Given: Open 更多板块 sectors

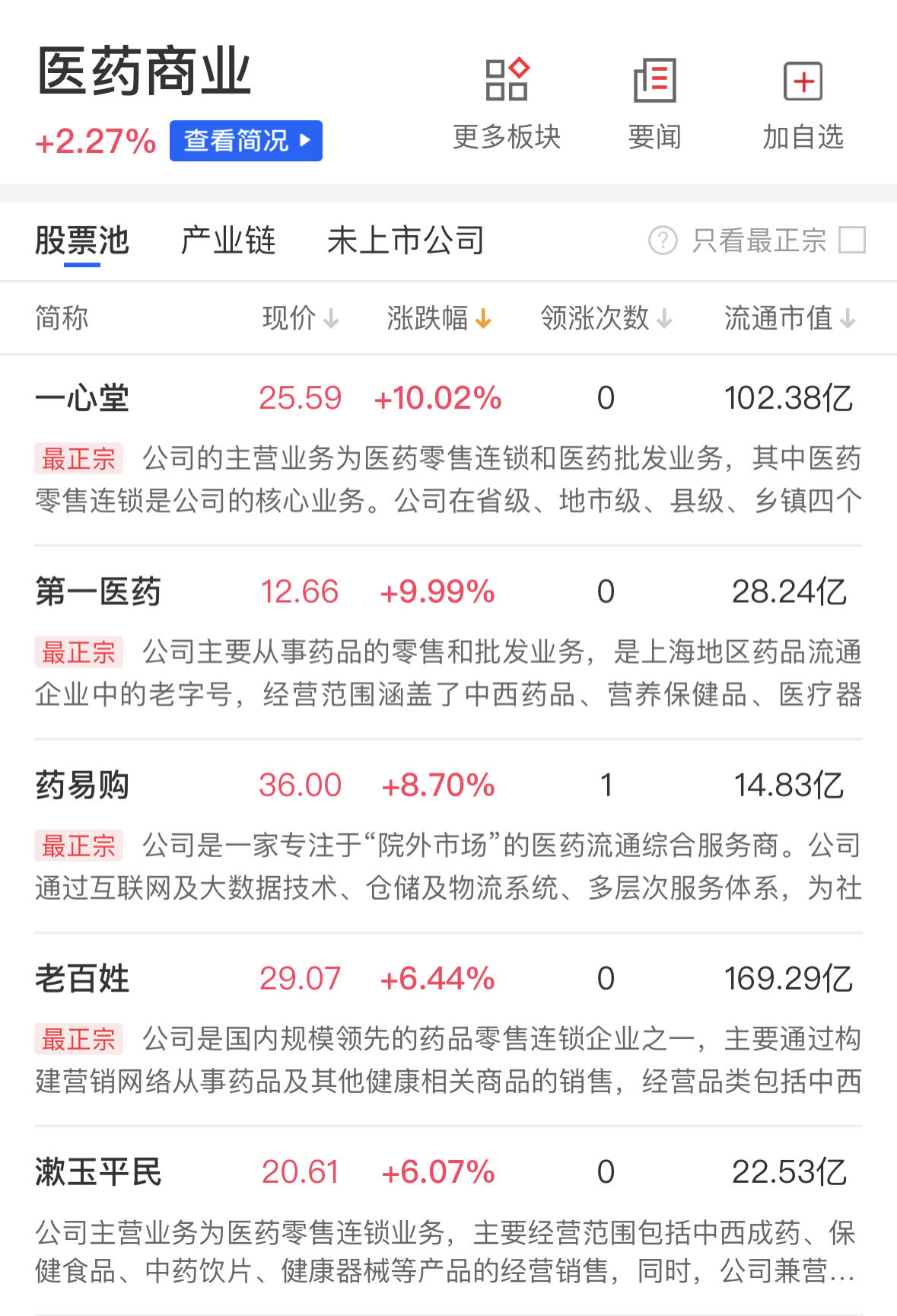Looking at the screenshot, I should tap(507, 104).
